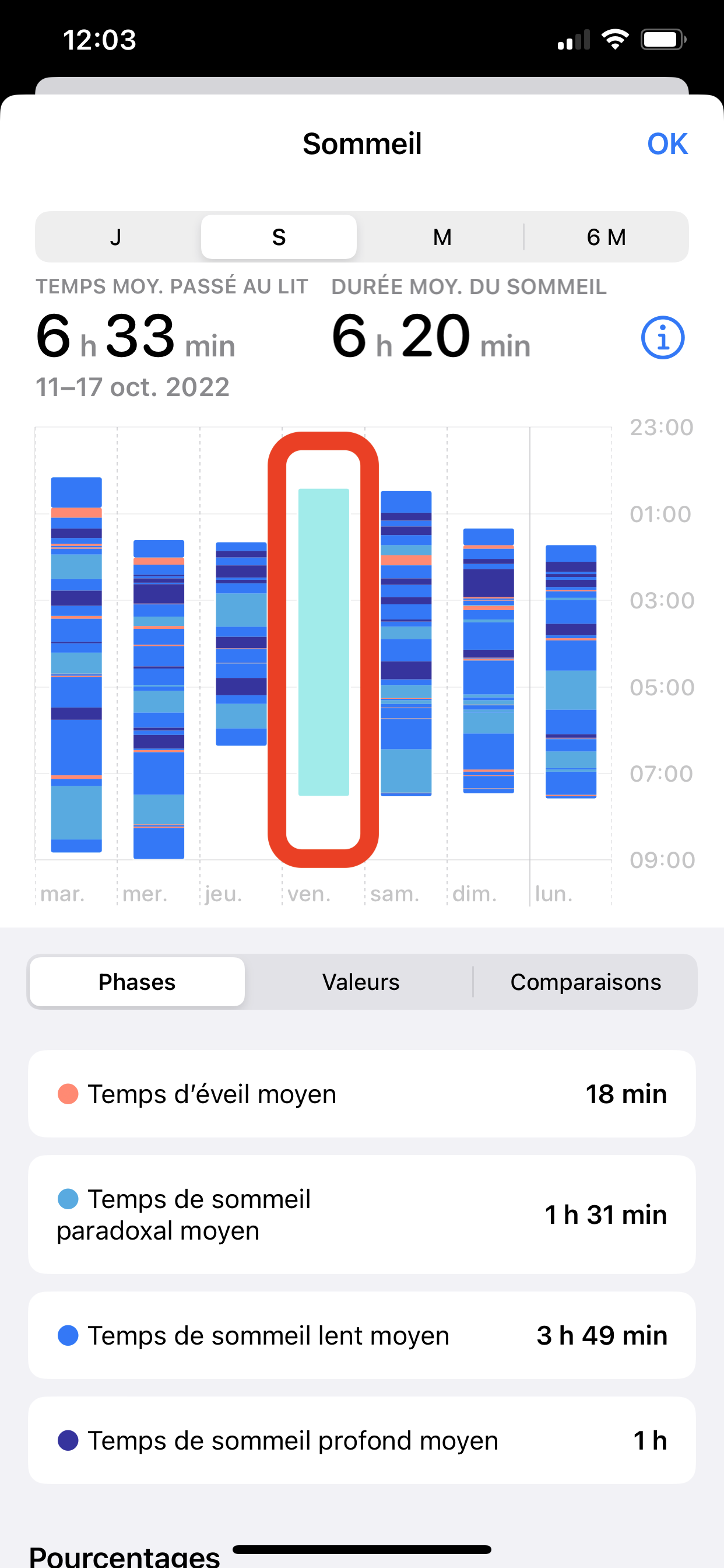Select the S weekly view
Image resolution: width=724 pixels, height=1568 pixels.
279,237
